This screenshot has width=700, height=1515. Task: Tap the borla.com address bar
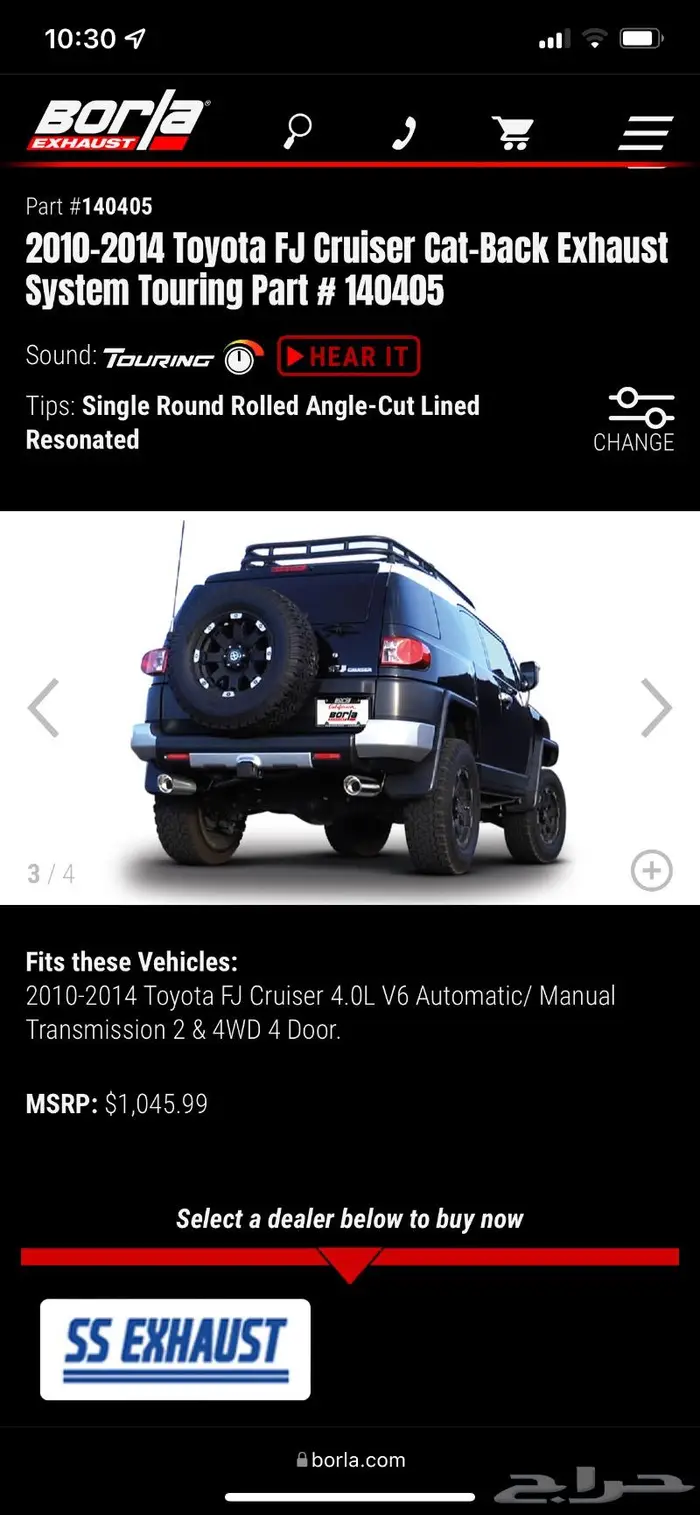(350, 1459)
